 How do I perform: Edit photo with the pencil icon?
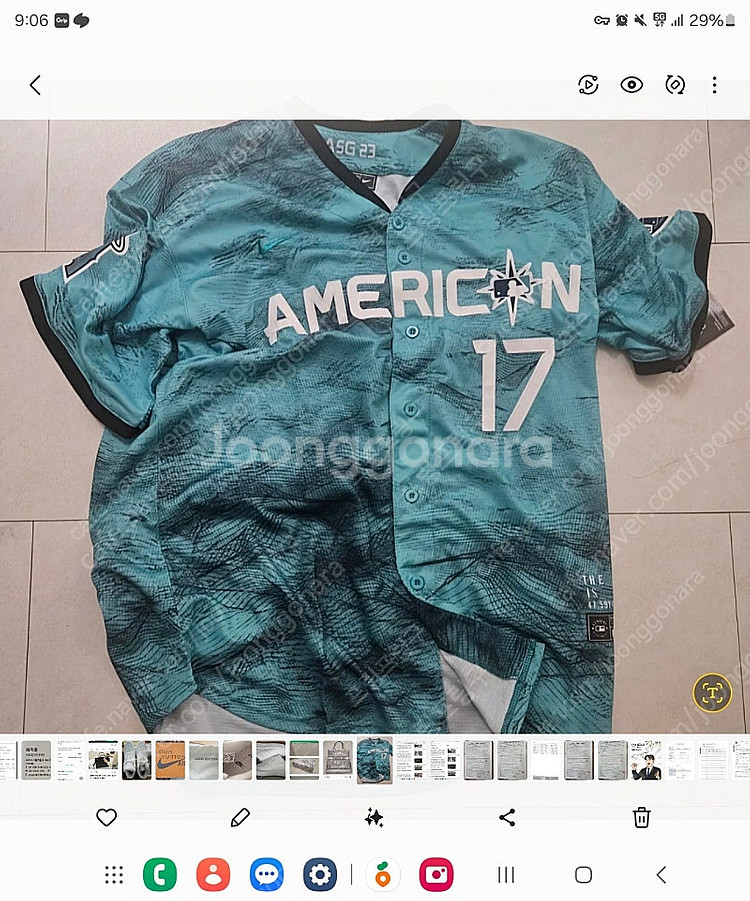pyautogui.click(x=240, y=817)
